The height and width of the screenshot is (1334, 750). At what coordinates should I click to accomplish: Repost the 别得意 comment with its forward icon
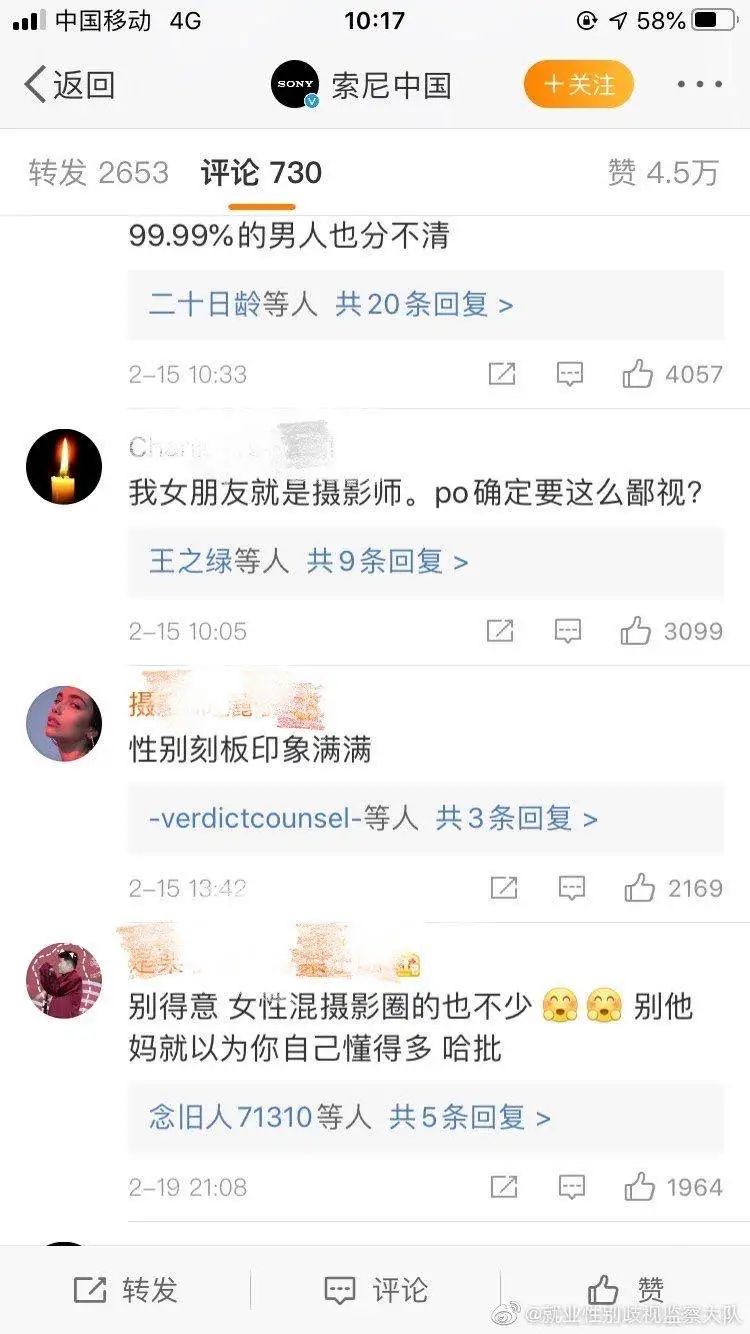click(503, 1187)
